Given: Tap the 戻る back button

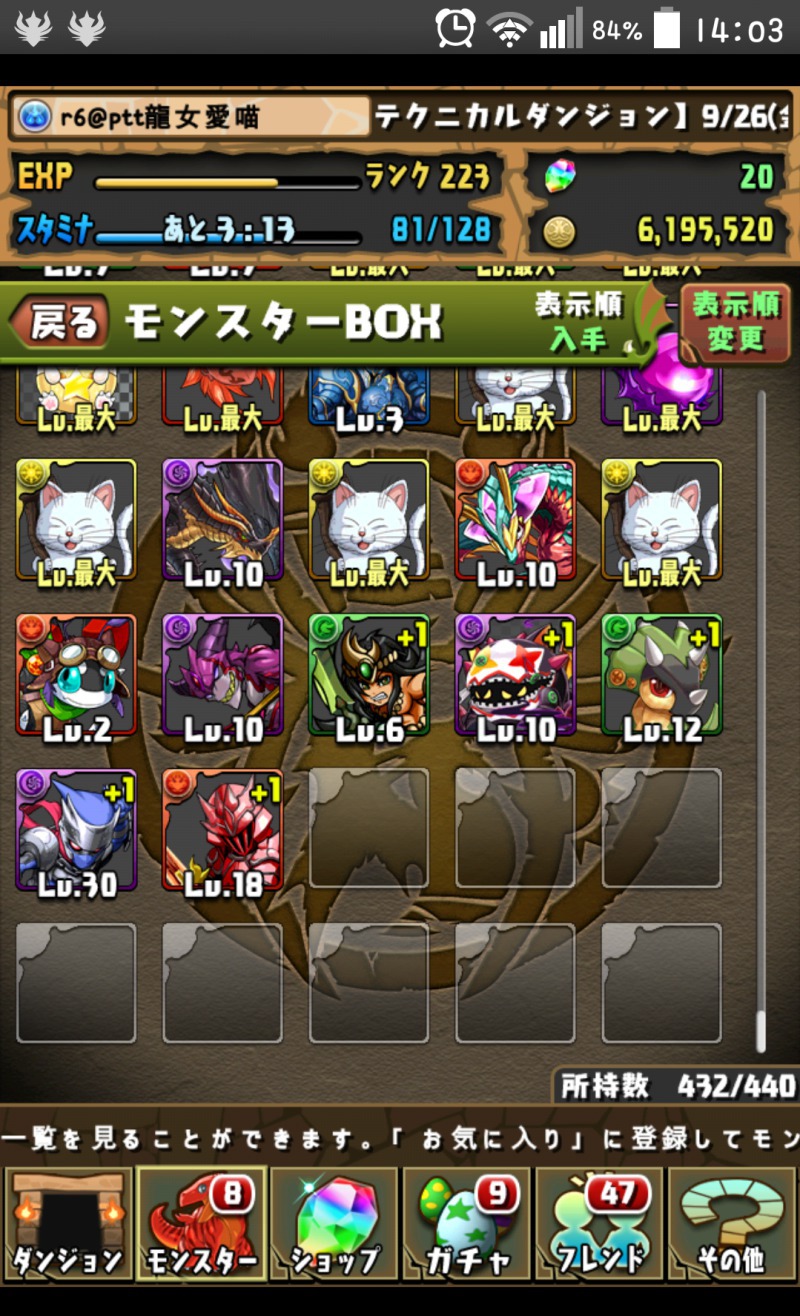Looking at the screenshot, I should tap(58, 322).
